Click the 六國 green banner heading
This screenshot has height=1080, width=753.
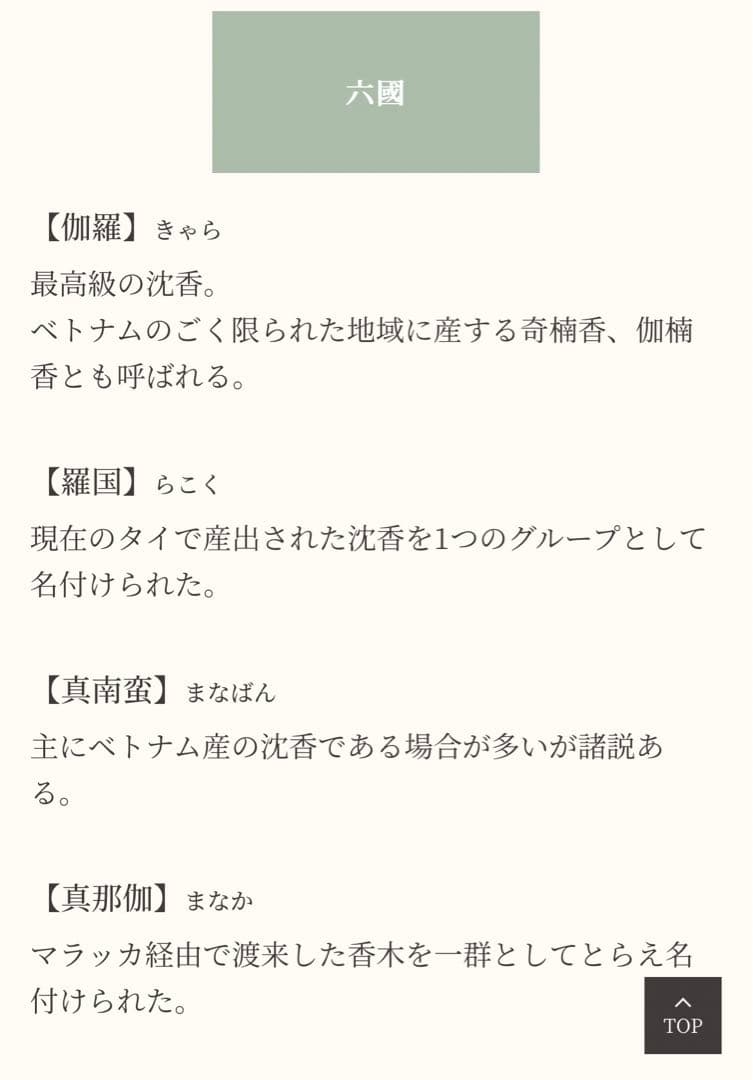376,92
